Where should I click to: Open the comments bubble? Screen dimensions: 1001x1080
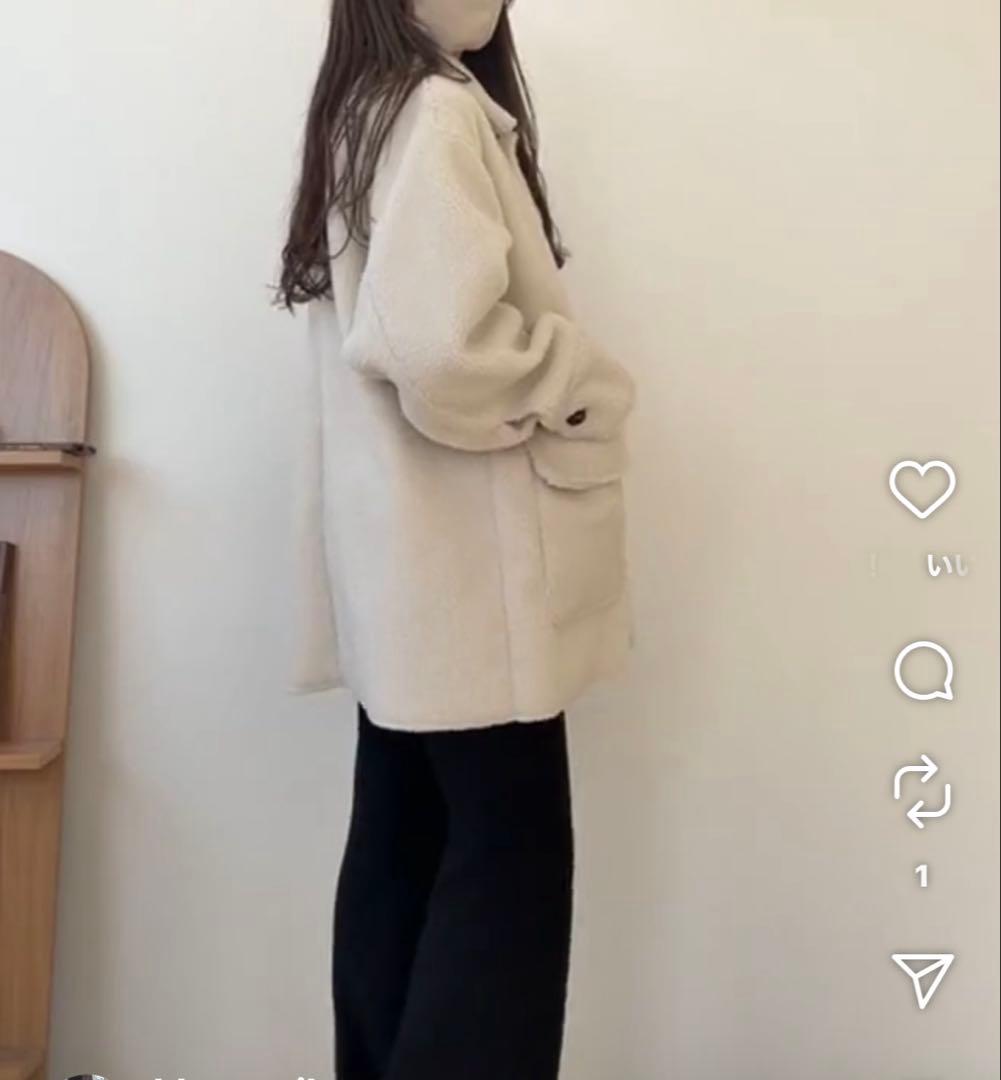[923, 671]
